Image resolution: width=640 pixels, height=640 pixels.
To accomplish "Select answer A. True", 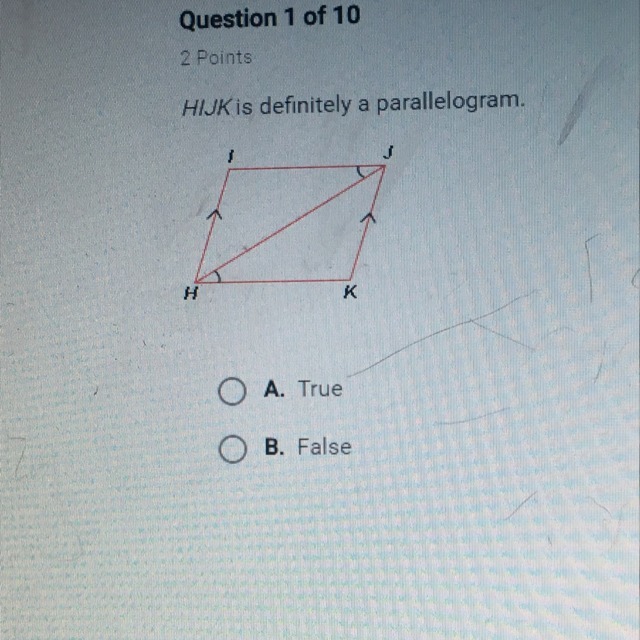I will tap(234, 390).
